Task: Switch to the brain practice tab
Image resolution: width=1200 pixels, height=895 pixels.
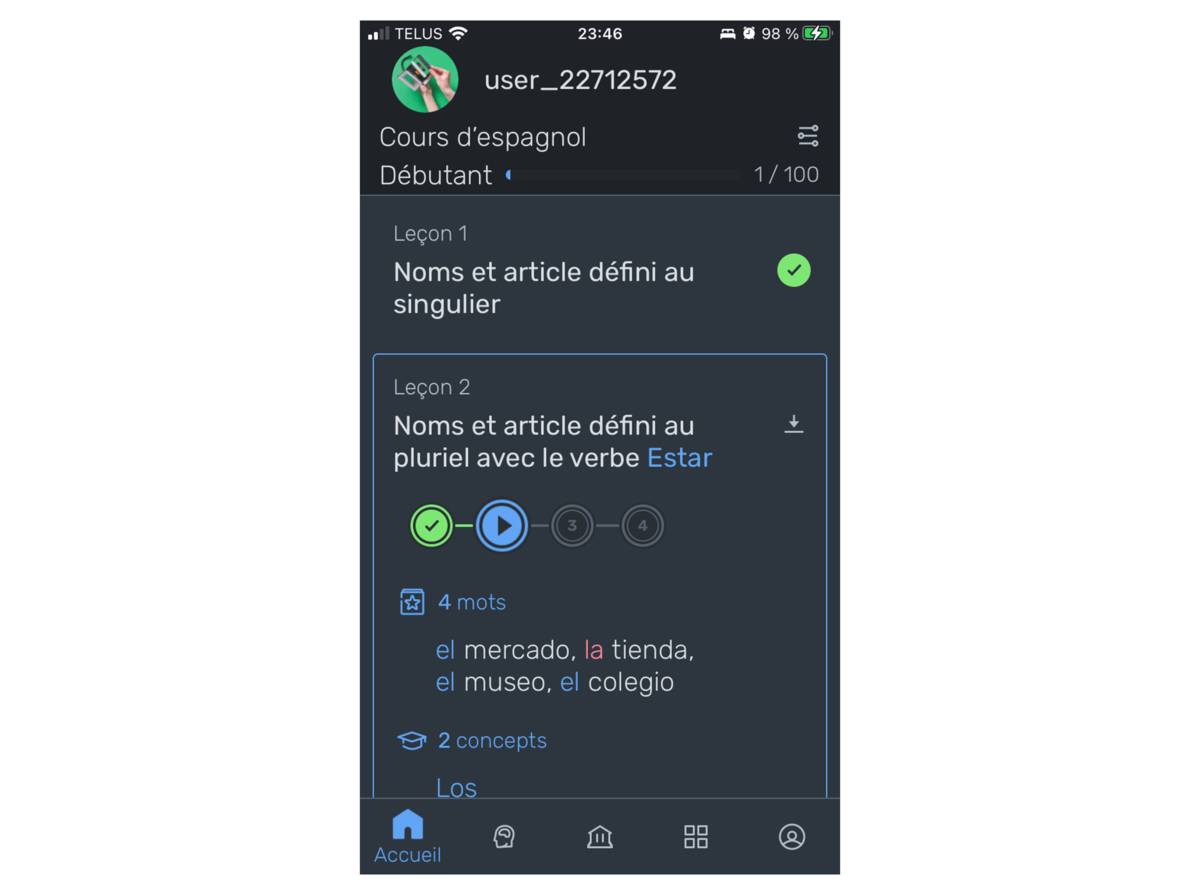Action: click(x=504, y=837)
